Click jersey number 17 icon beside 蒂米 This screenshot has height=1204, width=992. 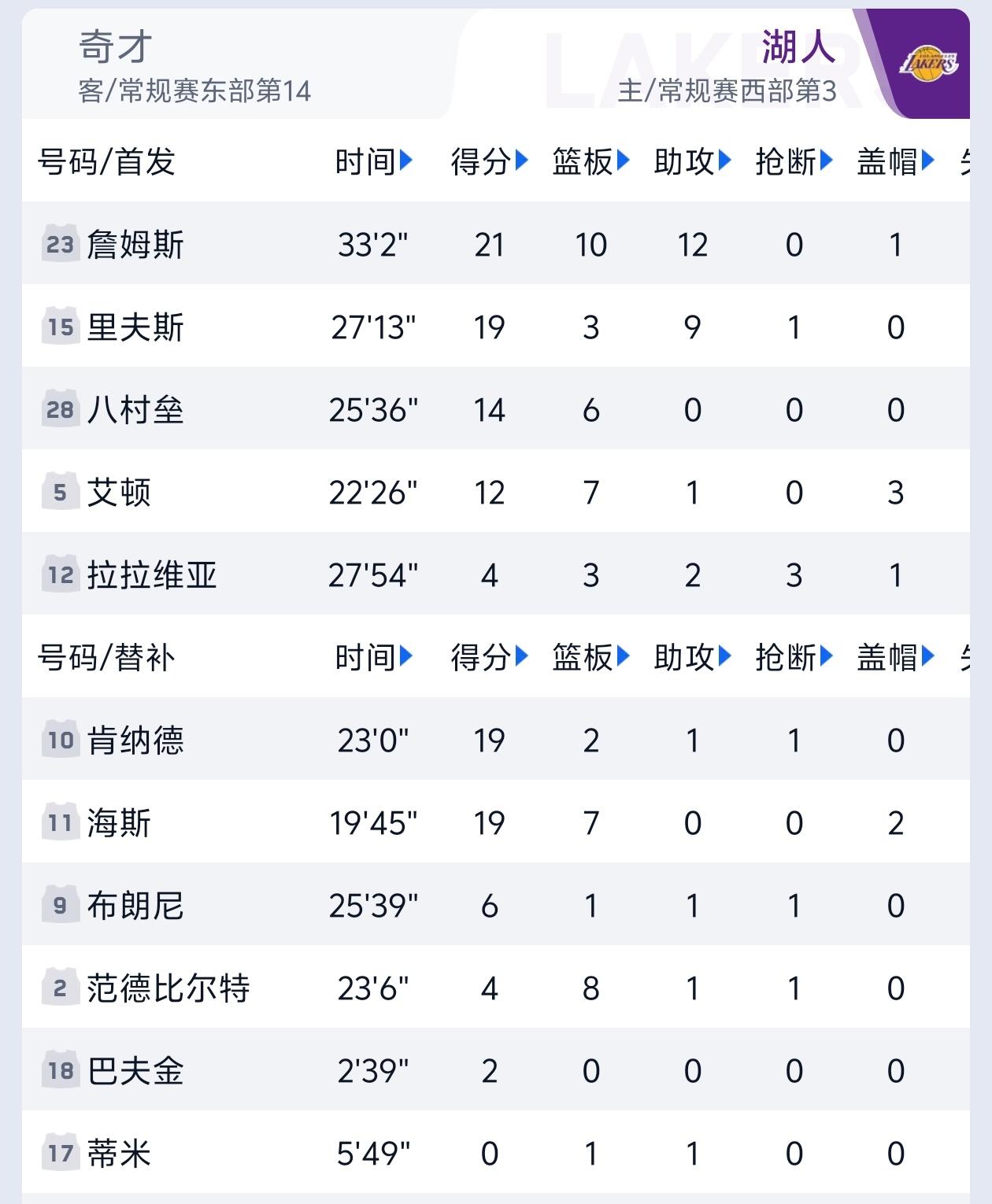(61, 1152)
